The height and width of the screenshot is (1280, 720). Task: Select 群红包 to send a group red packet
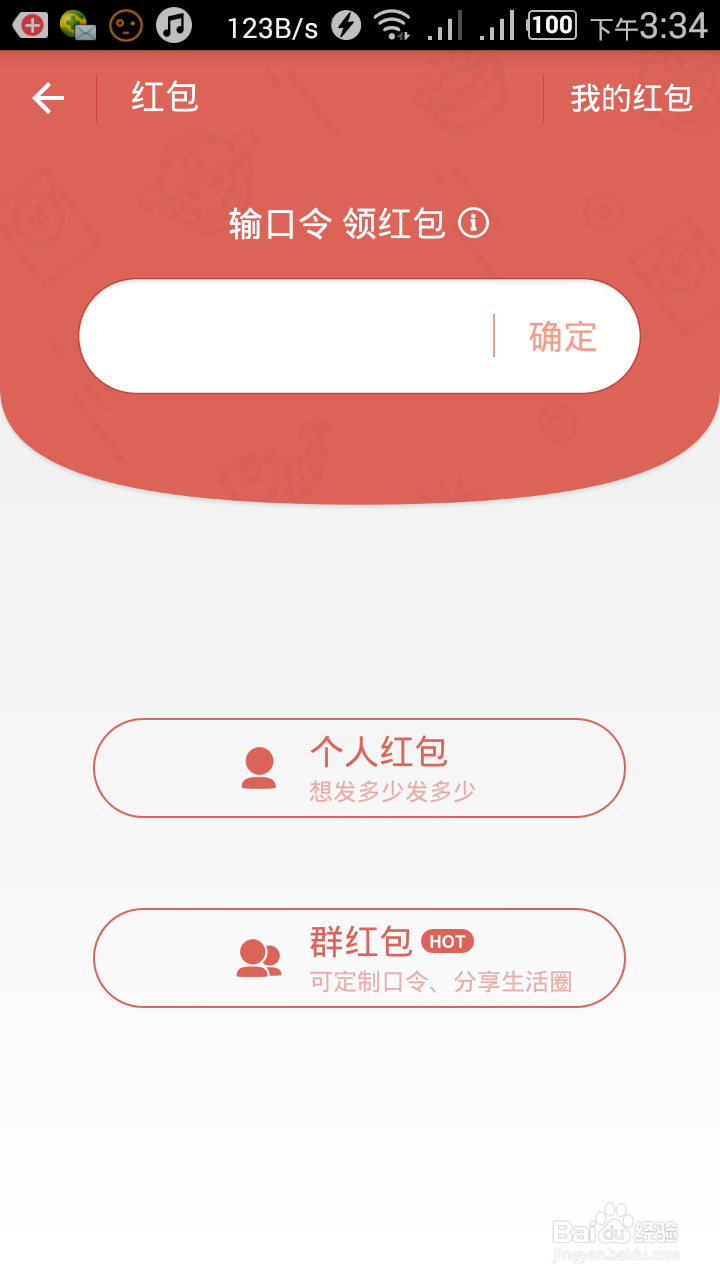360,957
